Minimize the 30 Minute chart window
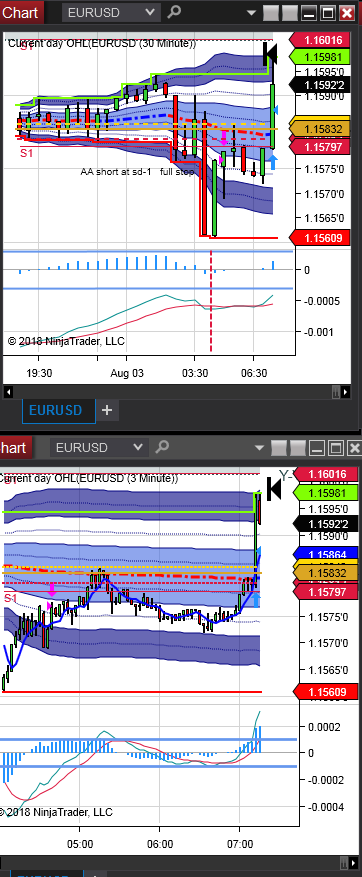Viewport: 362px width, 877px height. click(309, 13)
